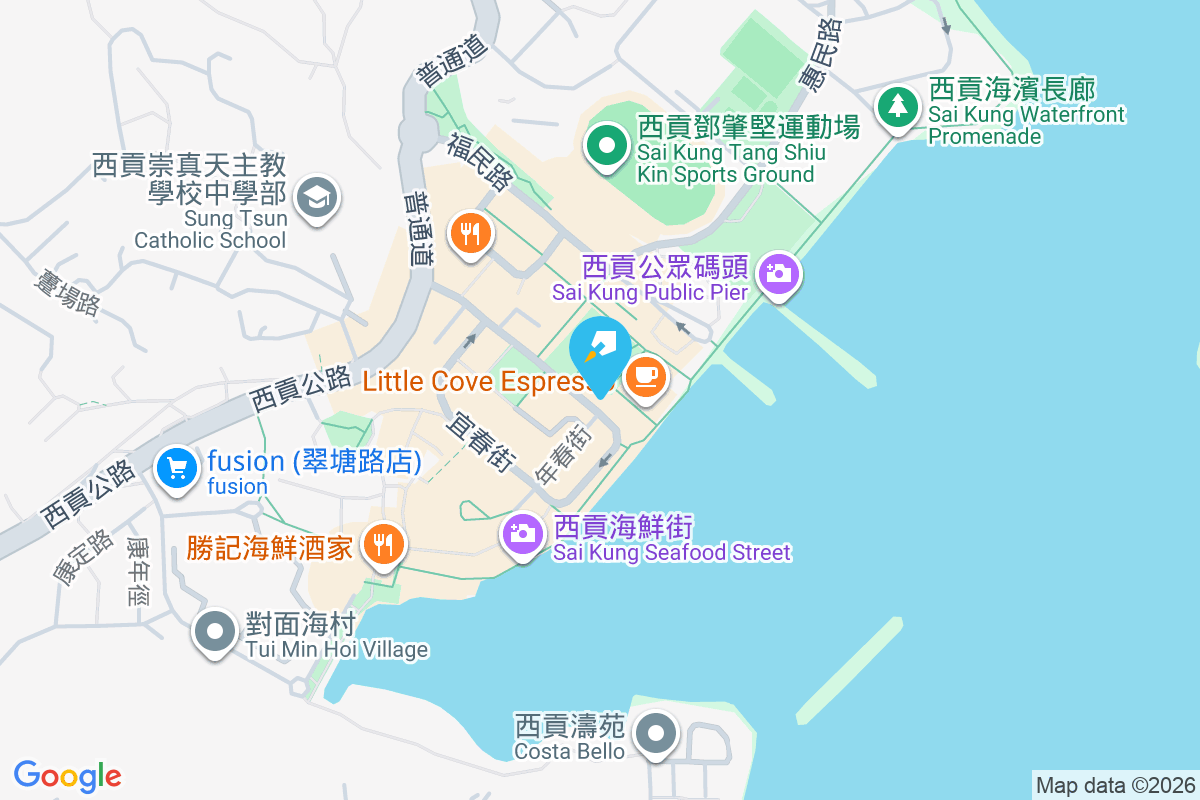Open the Google logo link
The width and height of the screenshot is (1200, 800).
pos(68,775)
